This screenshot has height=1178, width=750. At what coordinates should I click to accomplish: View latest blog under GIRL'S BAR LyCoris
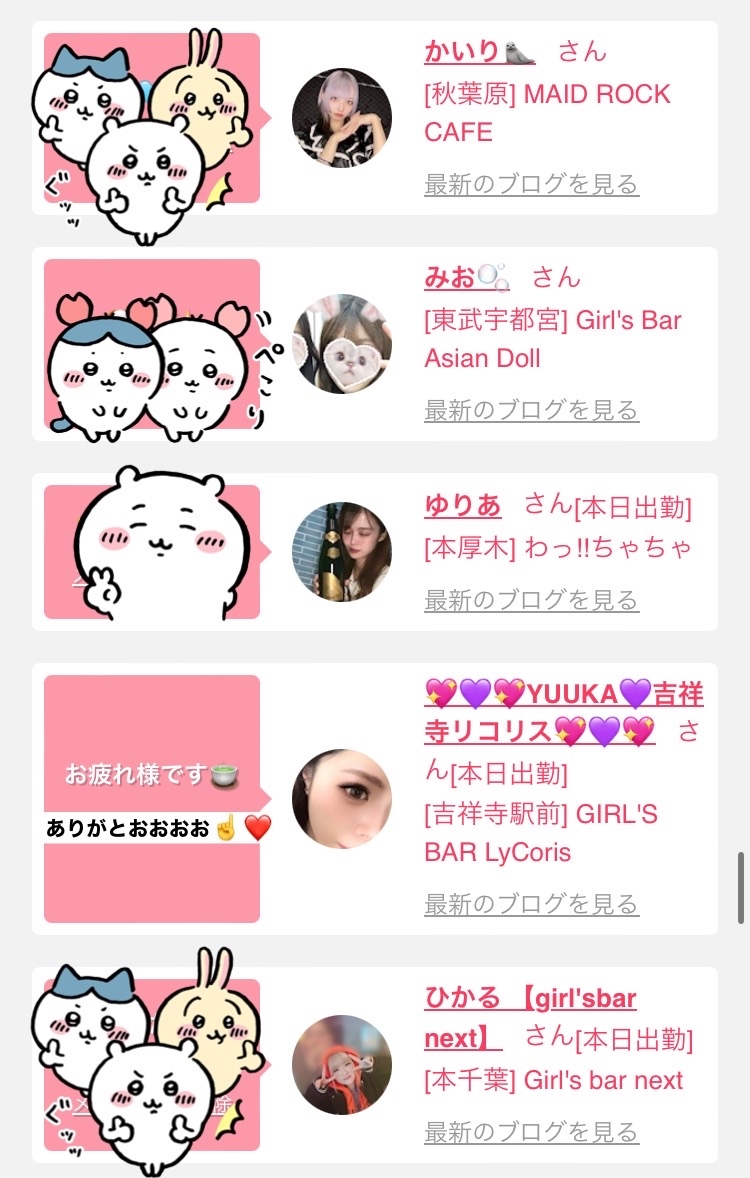[x=531, y=904]
